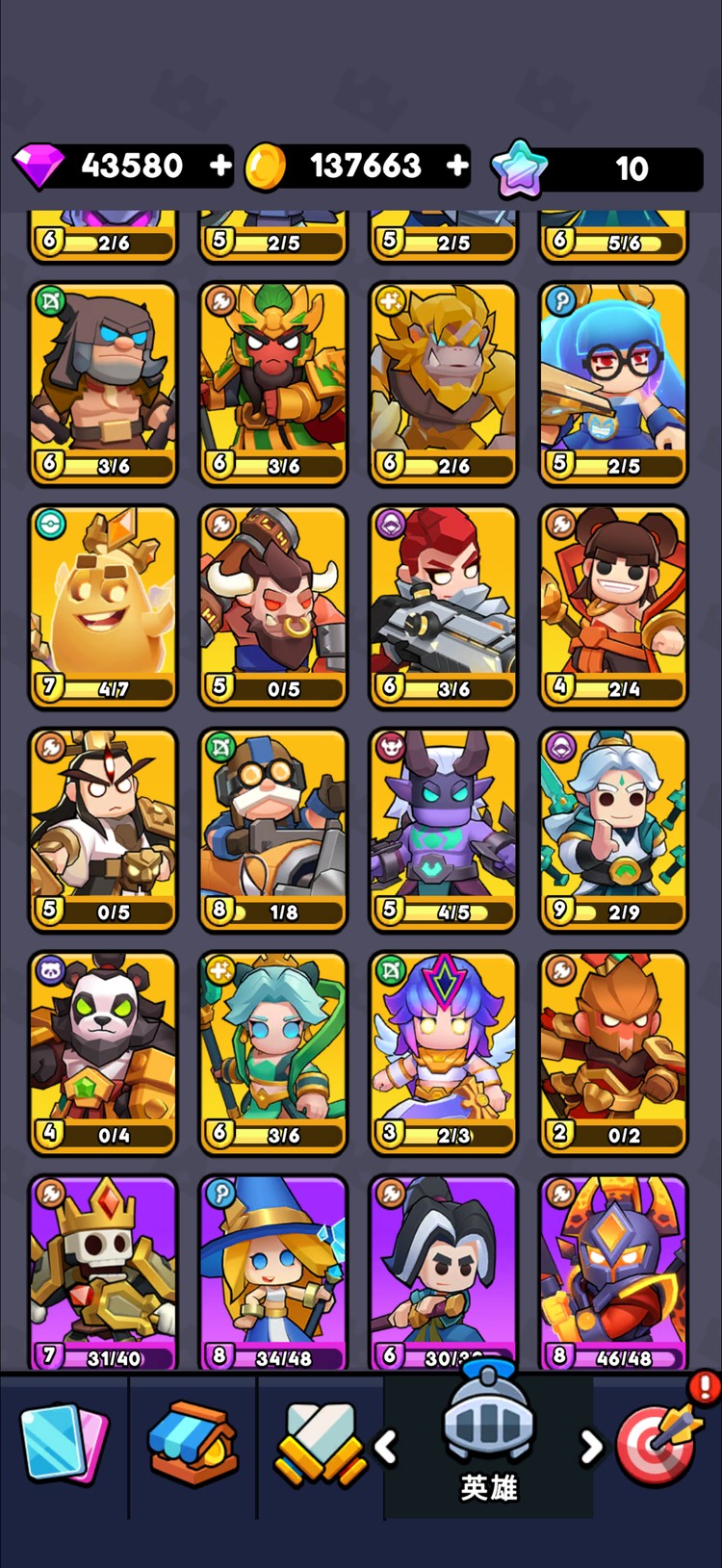Add more purple gems via plus button
This screenshot has width=722, height=1568.
coord(220,167)
